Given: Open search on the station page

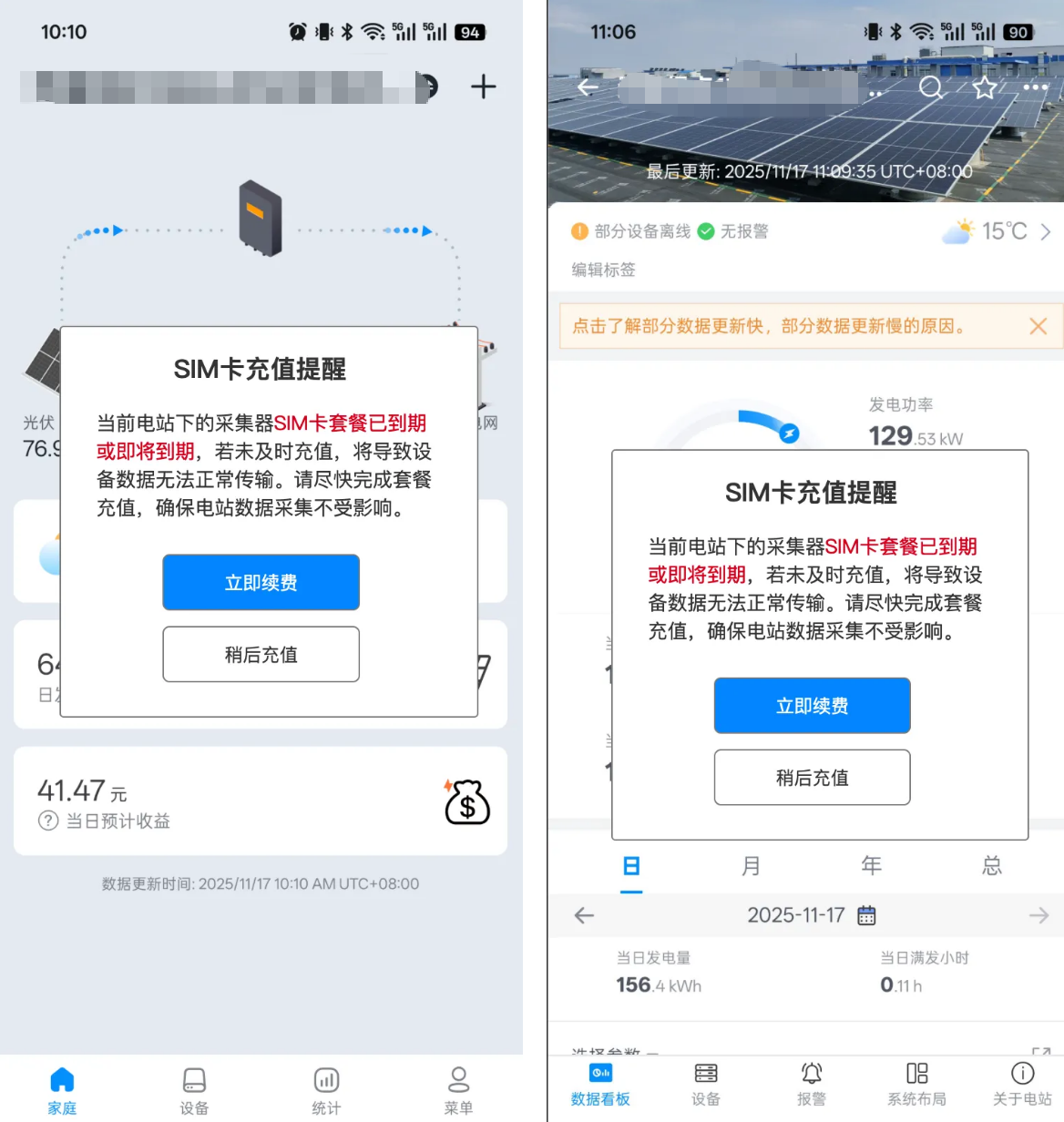Looking at the screenshot, I should tap(931, 87).
